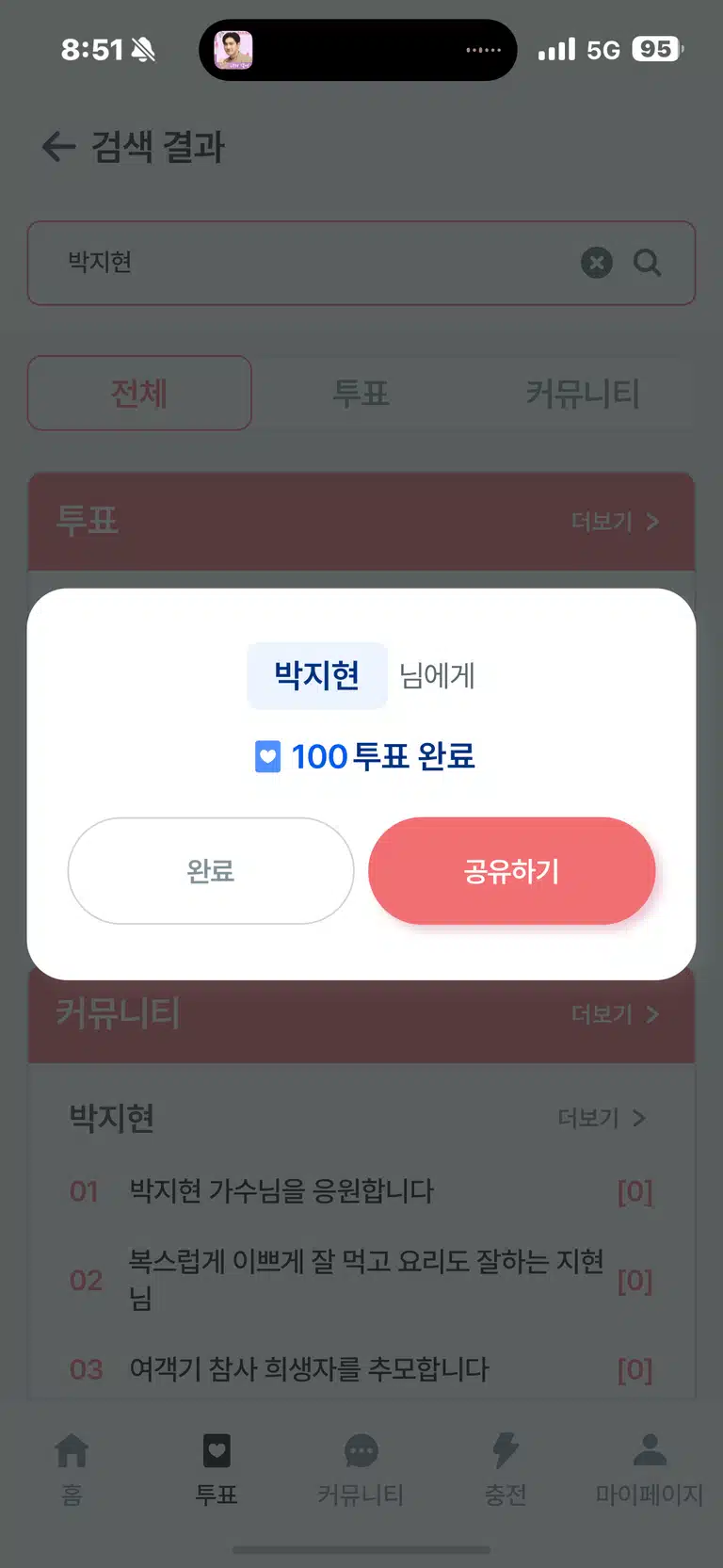Open post 복스럽게 이쁘게 잘 먹고
Viewport: 723px width, 1568px height.
click(x=361, y=1280)
